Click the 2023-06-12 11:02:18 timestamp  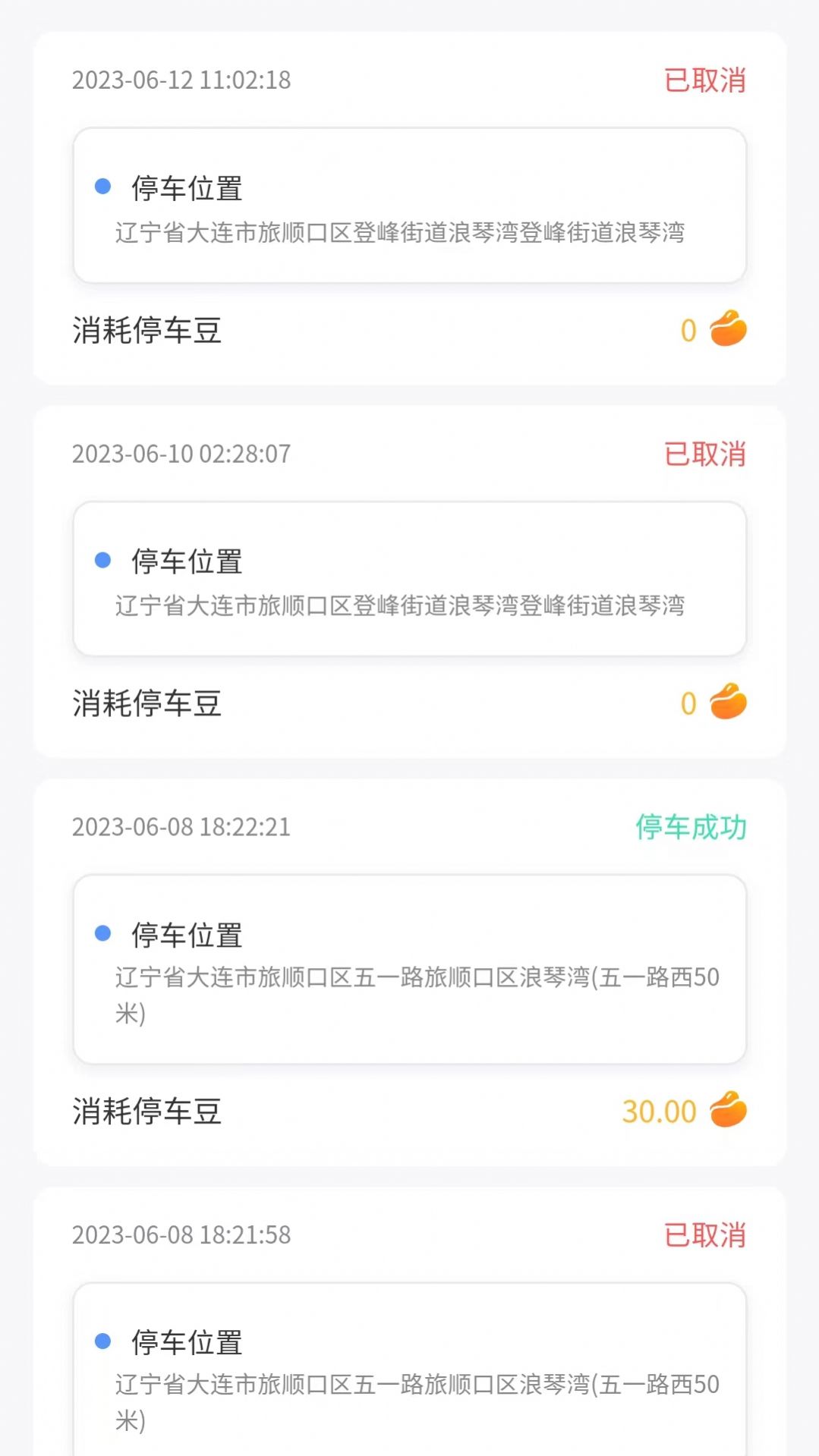pyautogui.click(x=181, y=79)
